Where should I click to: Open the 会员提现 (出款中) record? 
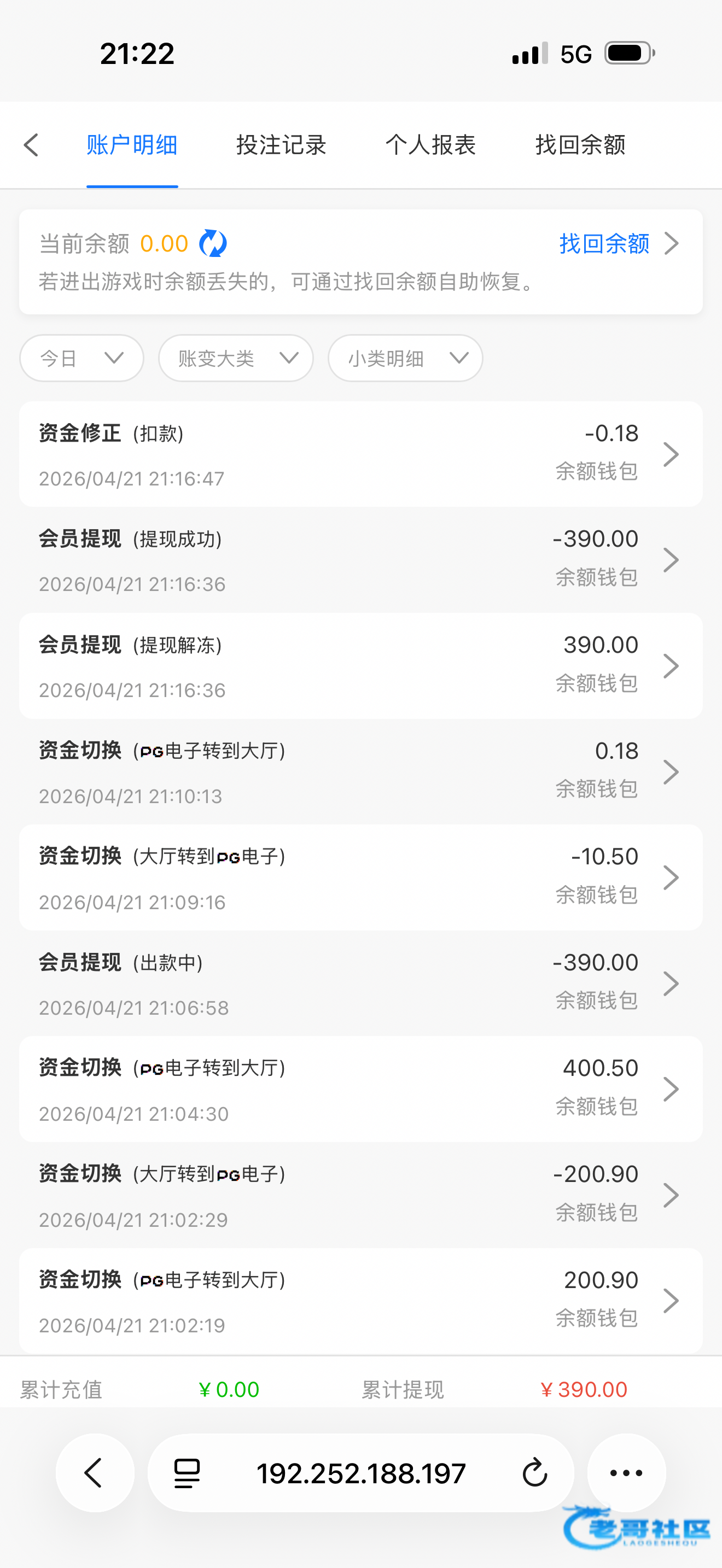(x=361, y=984)
